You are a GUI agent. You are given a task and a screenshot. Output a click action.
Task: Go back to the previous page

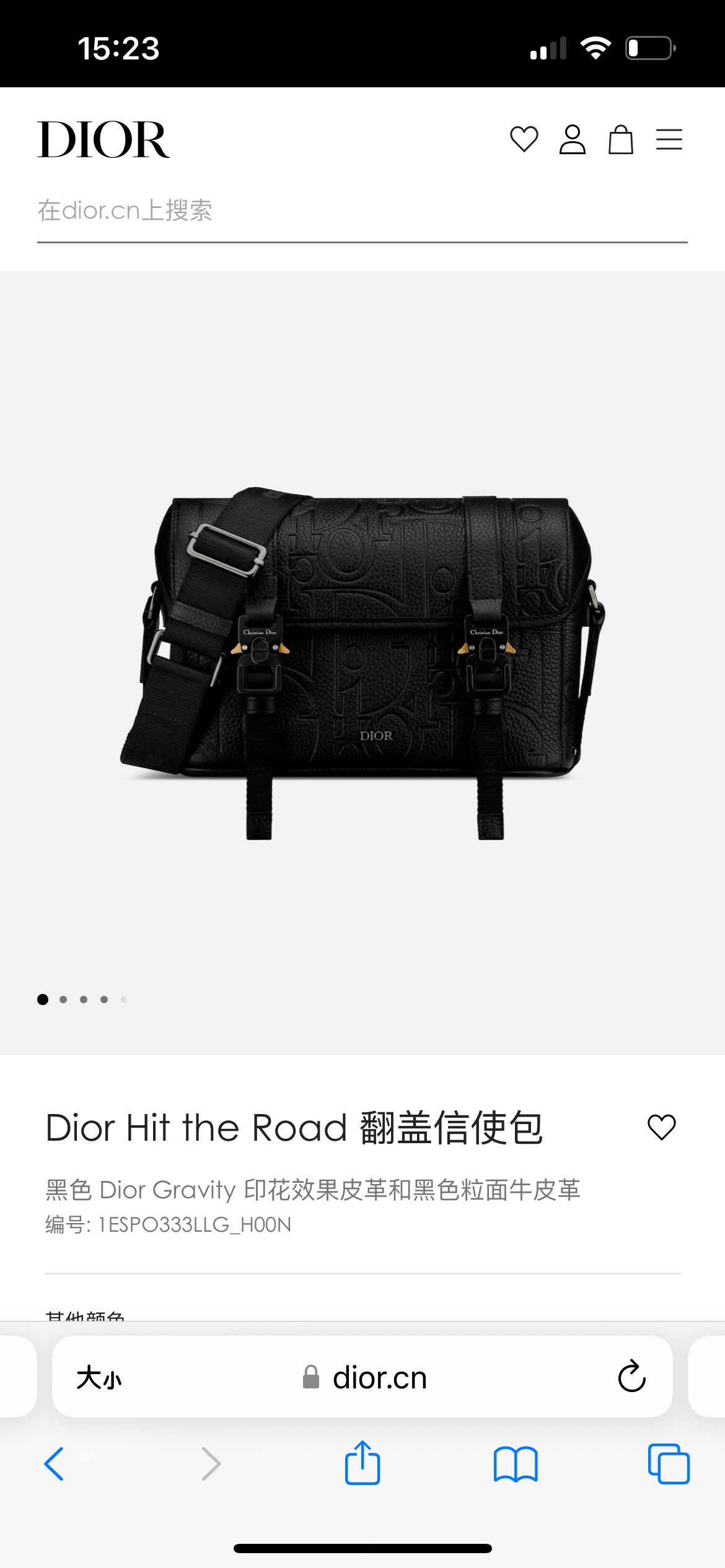(54, 1464)
